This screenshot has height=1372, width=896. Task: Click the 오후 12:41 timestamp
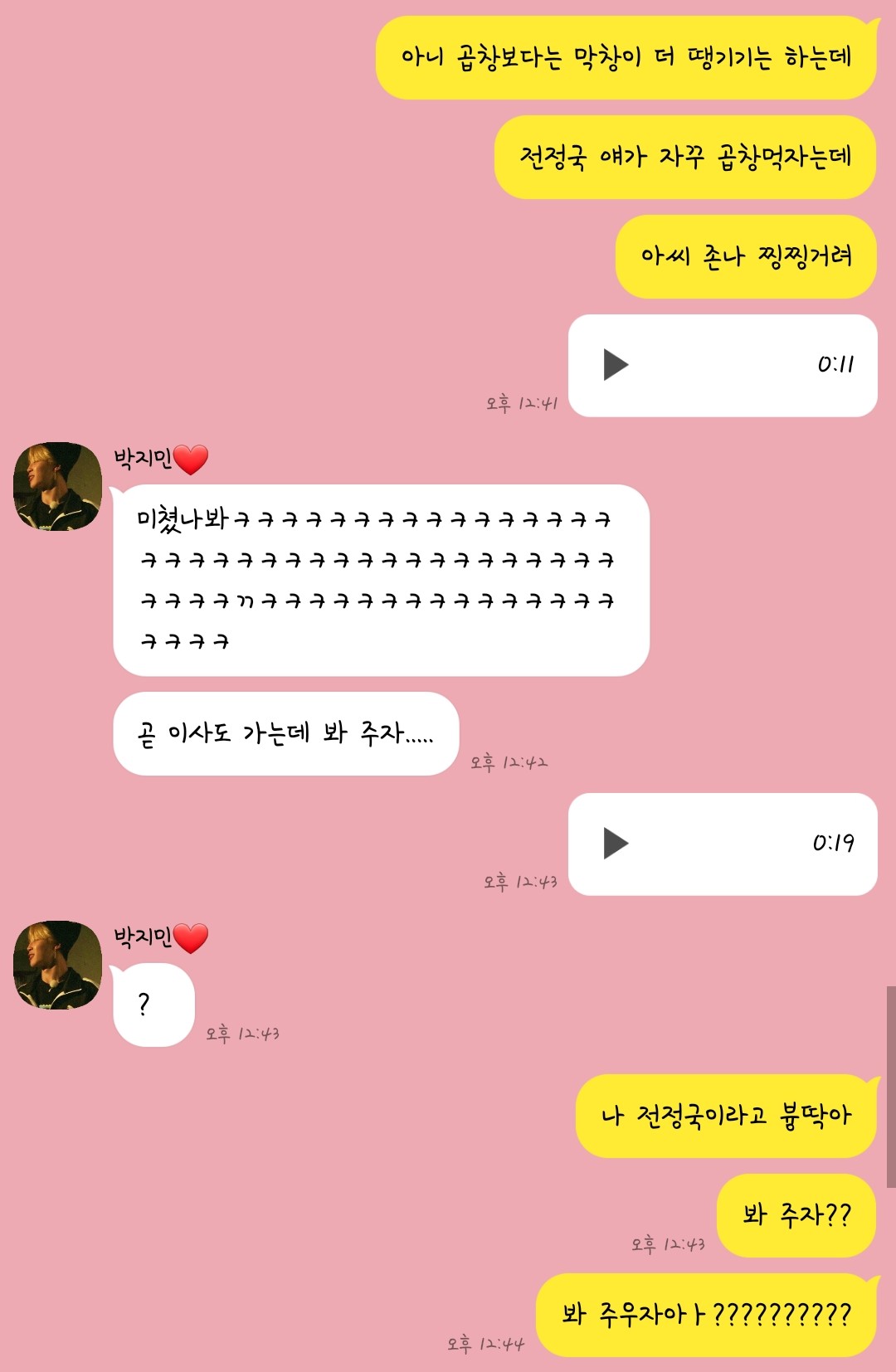click(x=523, y=401)
